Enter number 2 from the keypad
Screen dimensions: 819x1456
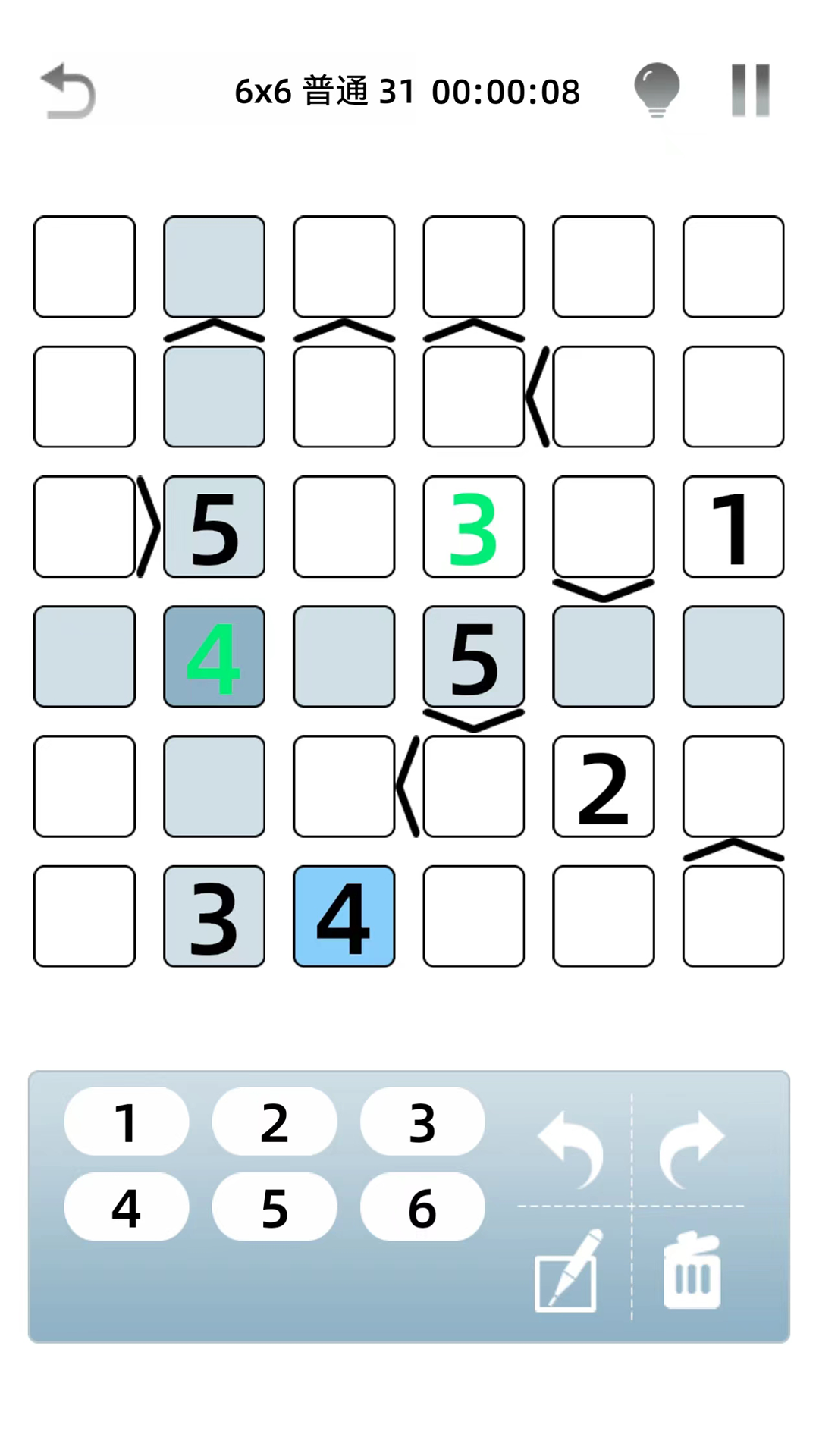(275, 1122)
